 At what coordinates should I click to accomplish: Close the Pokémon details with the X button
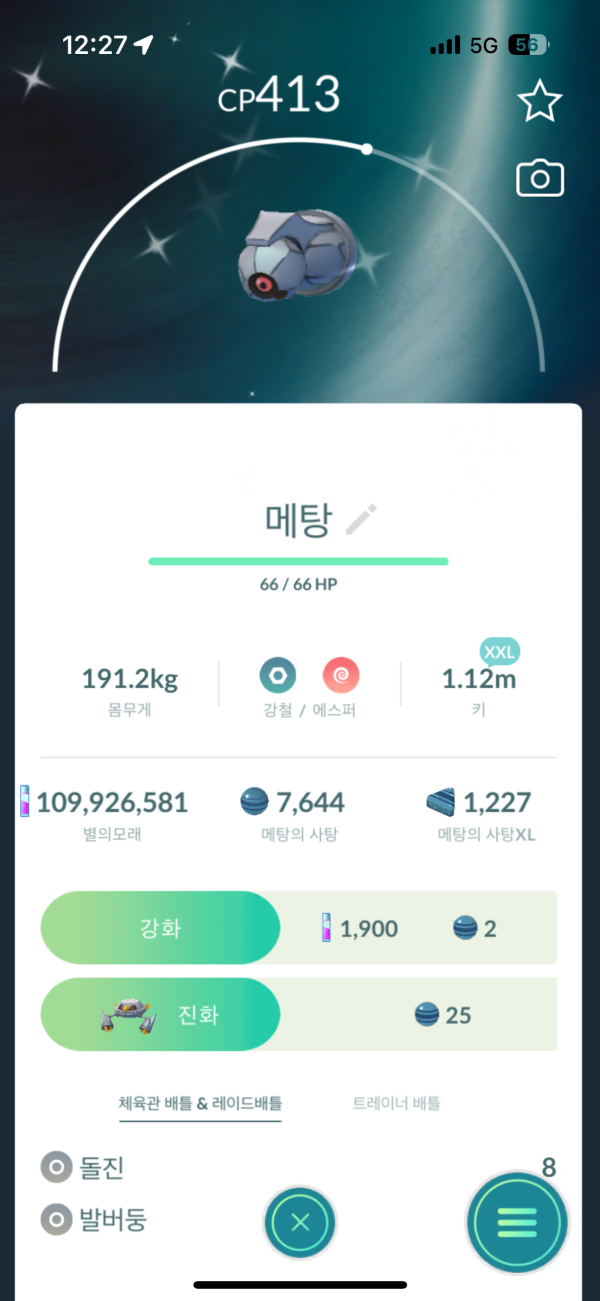pyautogui.click(x=300, y=1222)
